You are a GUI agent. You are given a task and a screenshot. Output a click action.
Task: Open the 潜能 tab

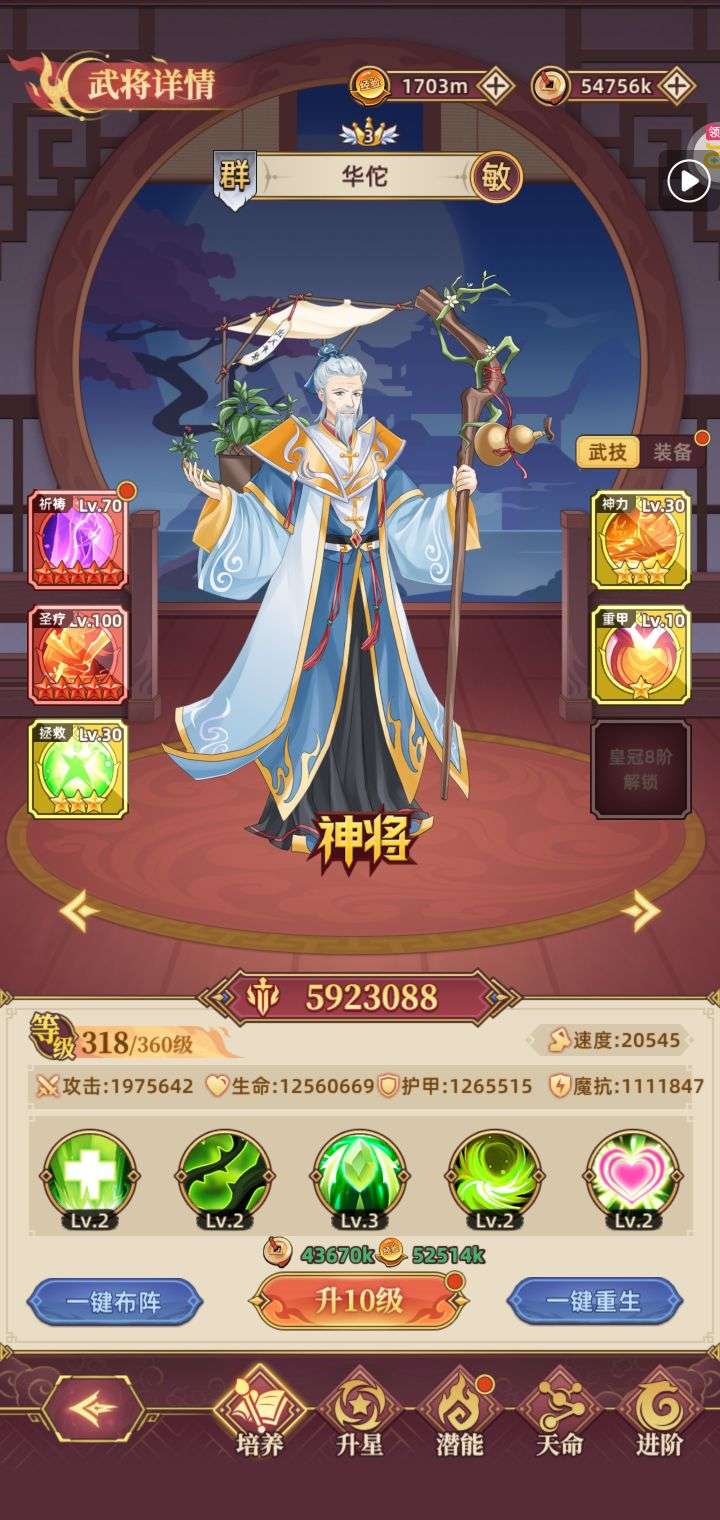[459, 1414]
